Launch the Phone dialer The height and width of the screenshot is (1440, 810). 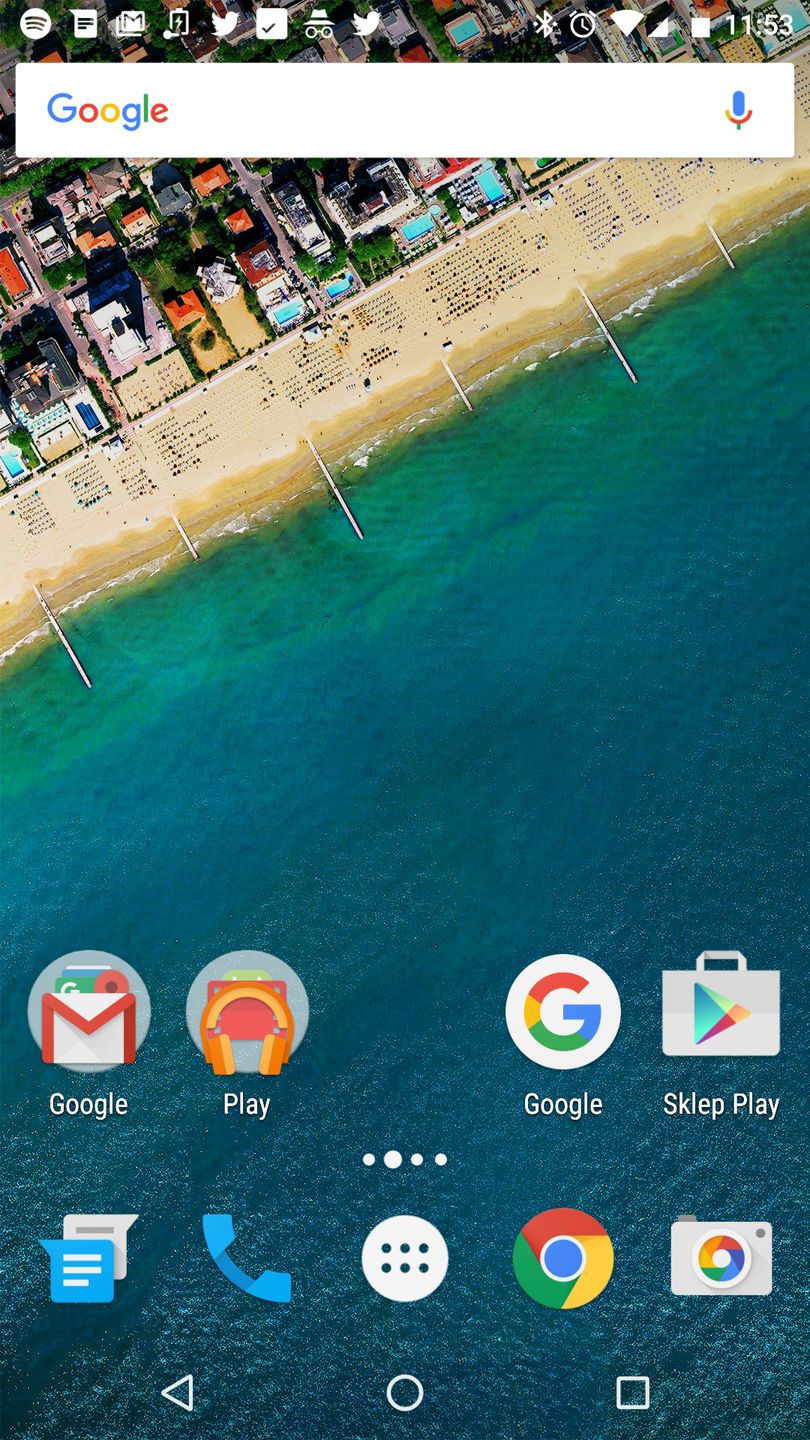coord(246,1258)
